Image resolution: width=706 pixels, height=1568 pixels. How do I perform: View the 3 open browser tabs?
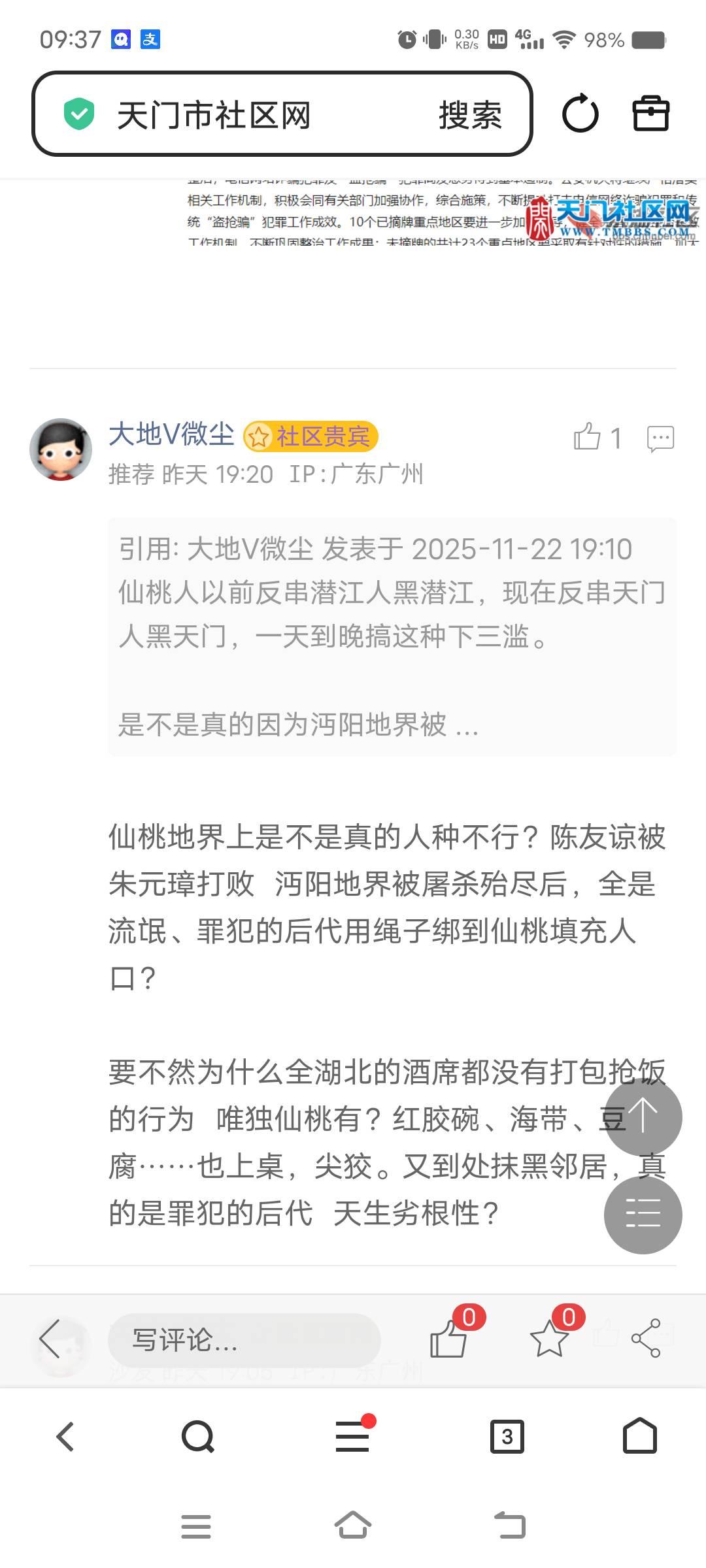[x=507, y=1437]
